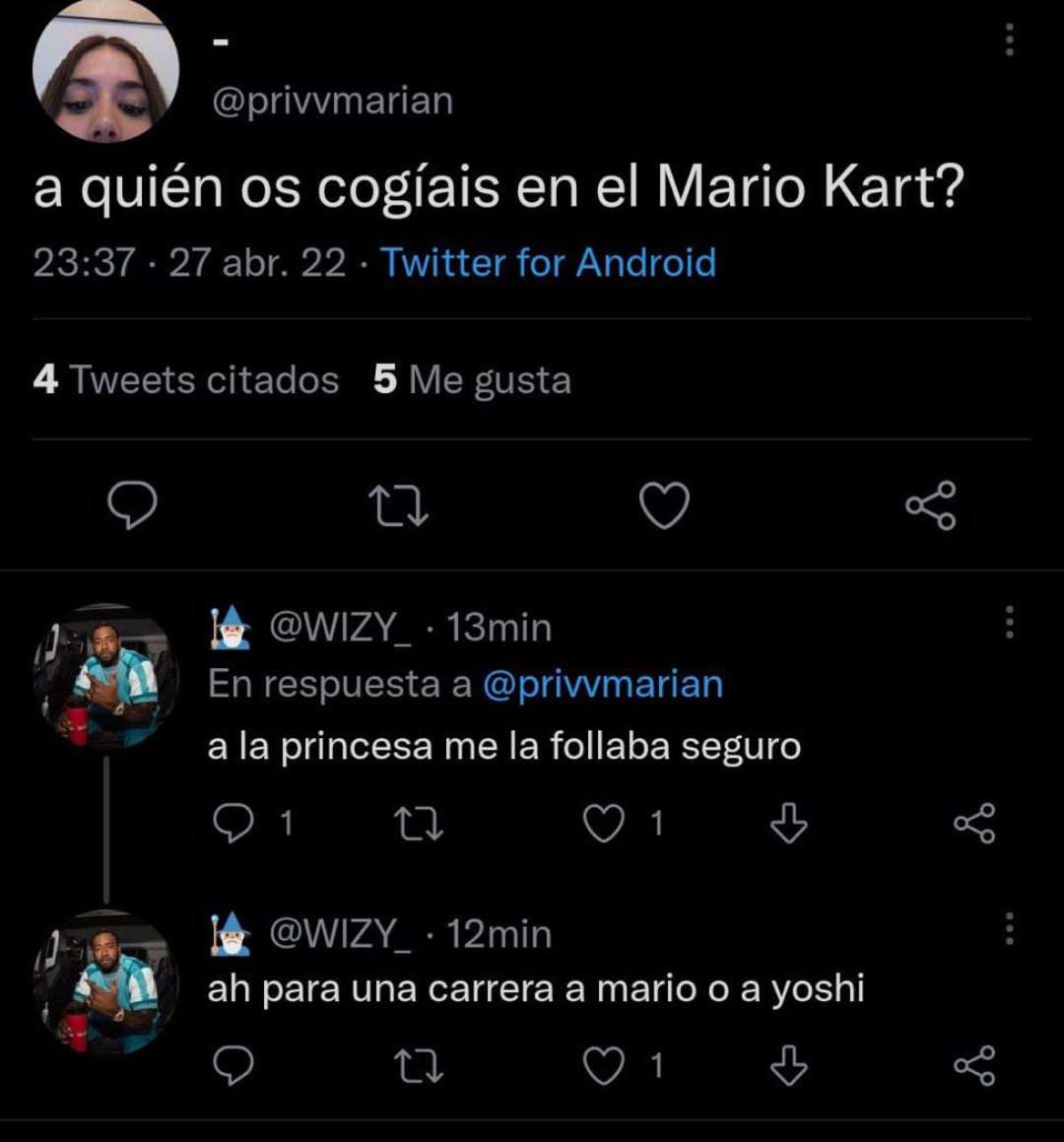Downvote the 'ah para una carrera' reply
Viewport: 1064px width, 1142px height.
pyautogui.click(x=788, y=1066)
